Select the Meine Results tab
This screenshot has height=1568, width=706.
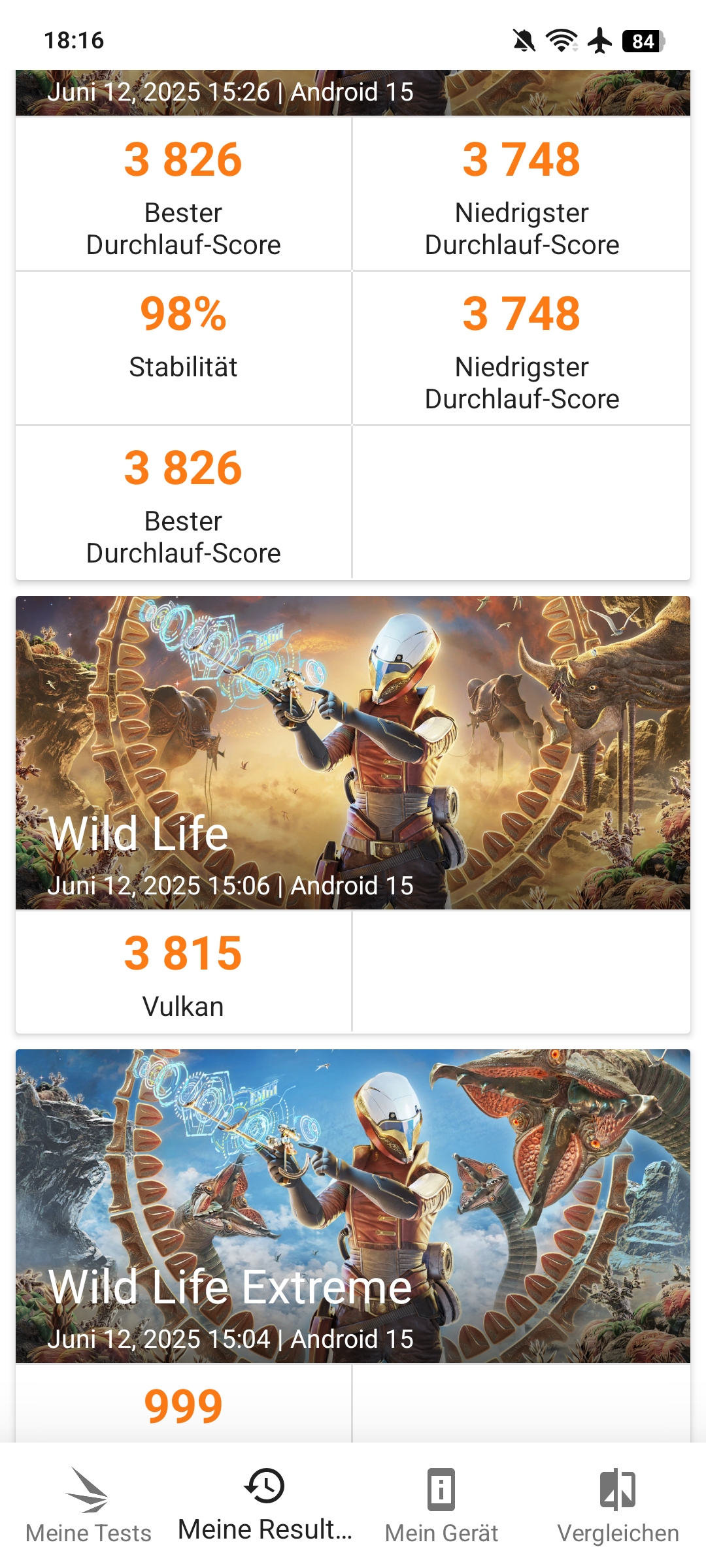tap(265, 1505)
